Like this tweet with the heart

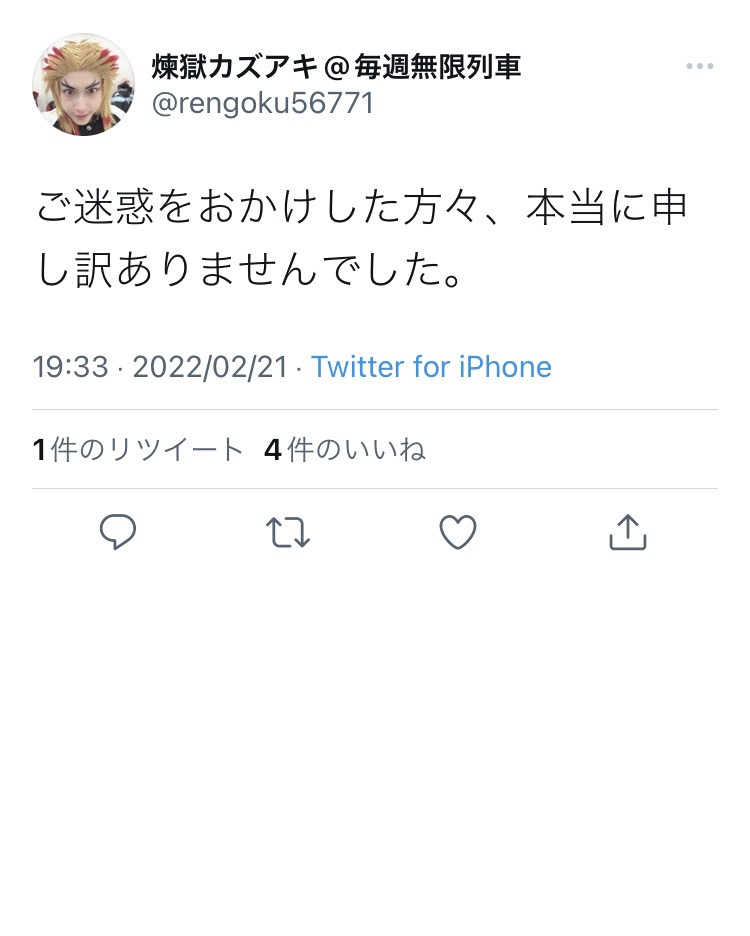coord(458,531)
